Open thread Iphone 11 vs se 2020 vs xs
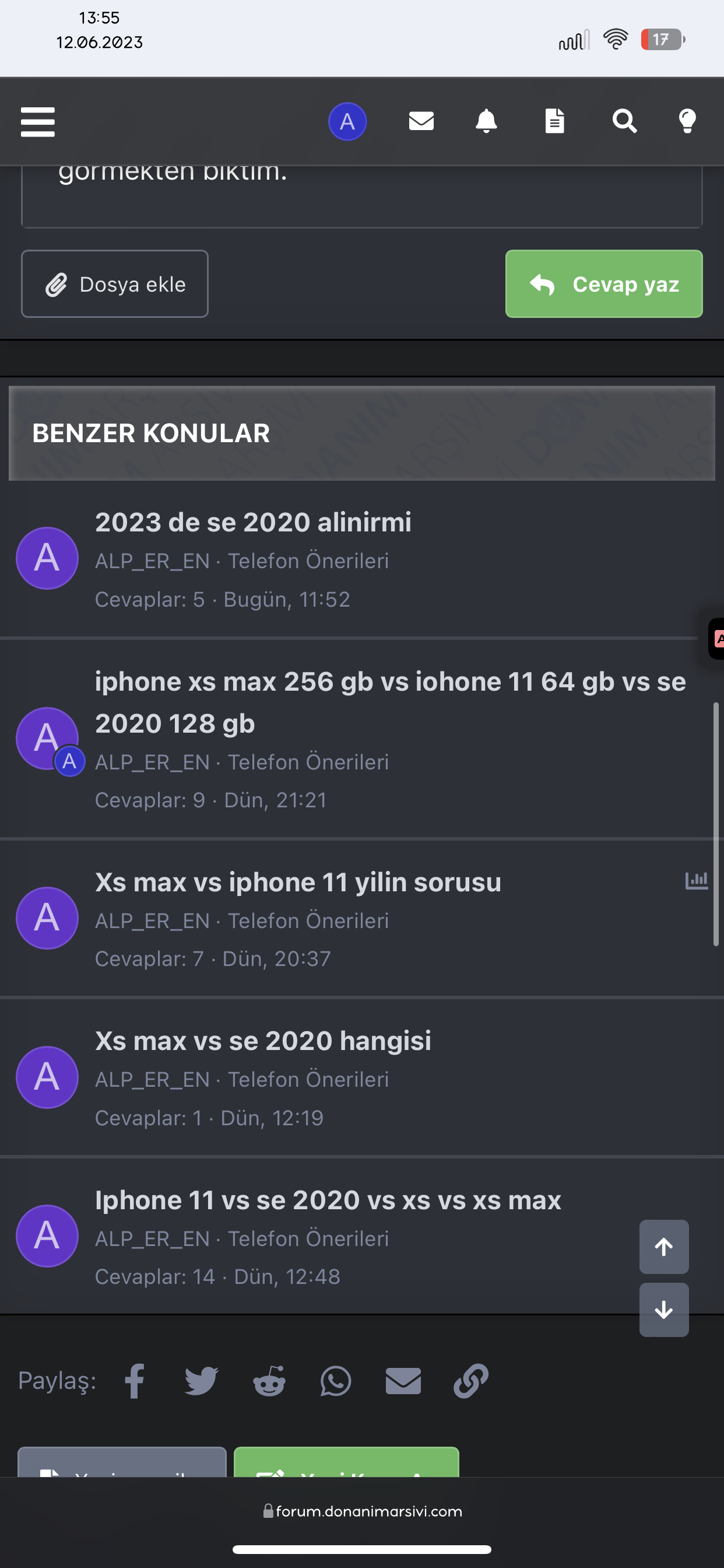 pyautogui.click(x=328, y=1200)
